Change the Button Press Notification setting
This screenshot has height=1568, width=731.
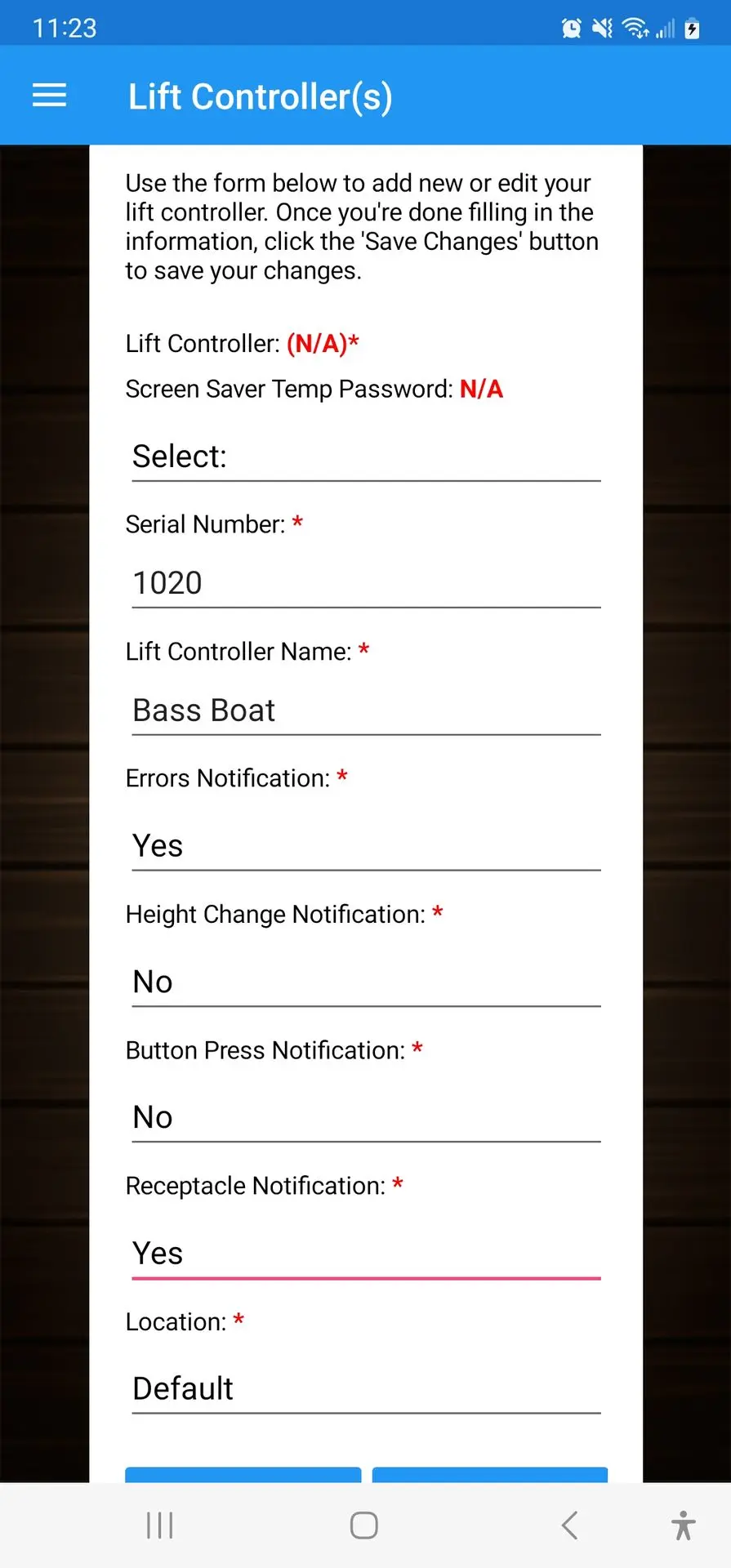366,1117
